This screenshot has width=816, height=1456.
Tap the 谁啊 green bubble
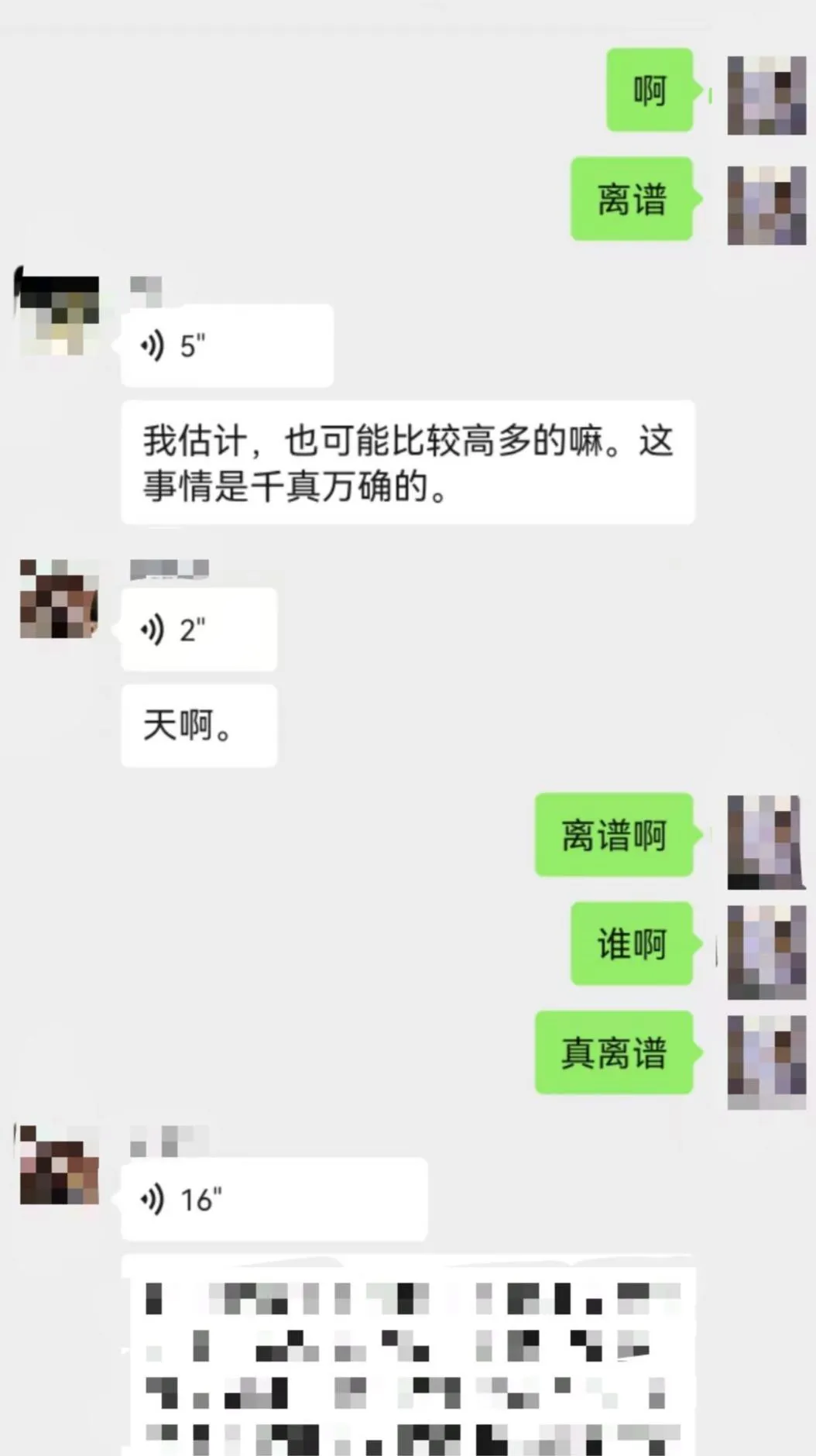[630, 943]
